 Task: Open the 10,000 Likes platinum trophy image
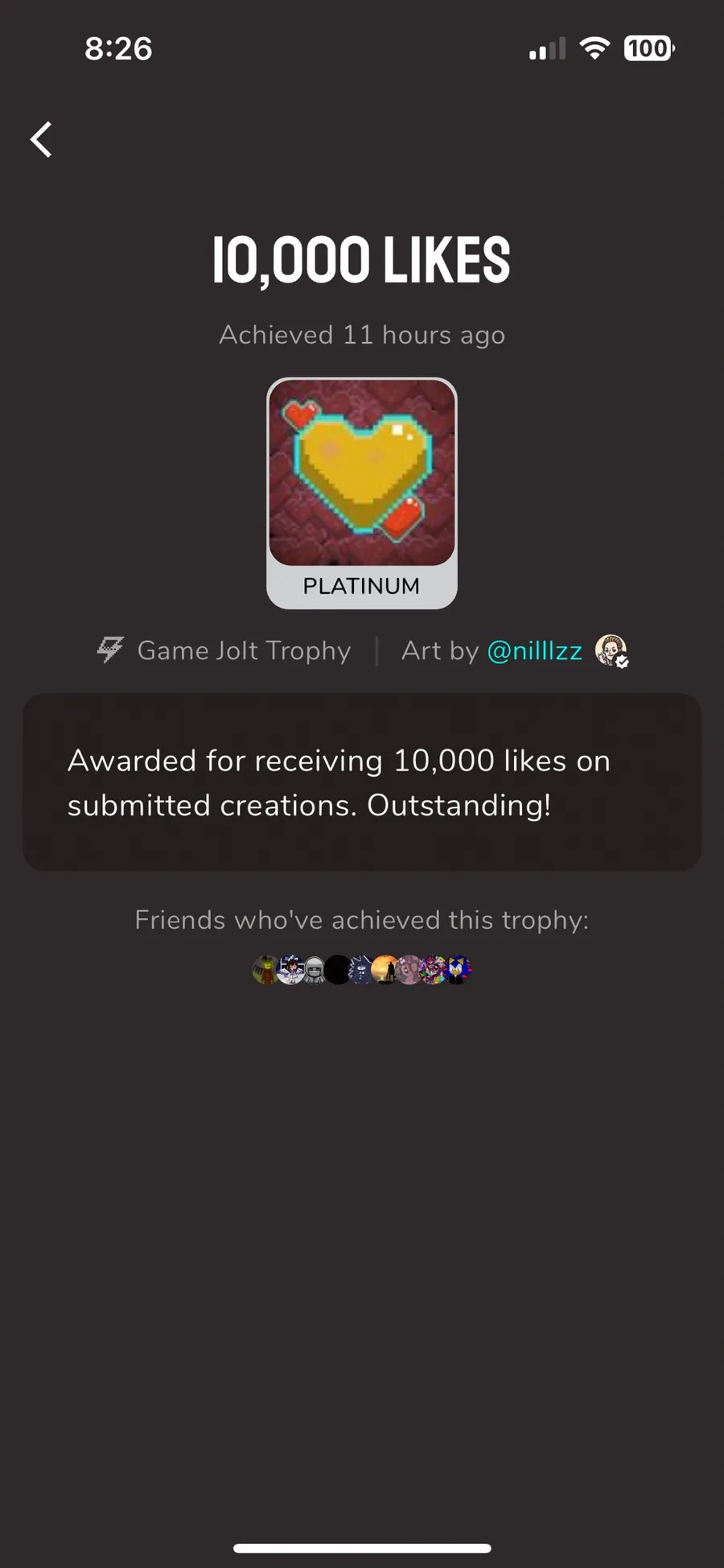[362, 472]
